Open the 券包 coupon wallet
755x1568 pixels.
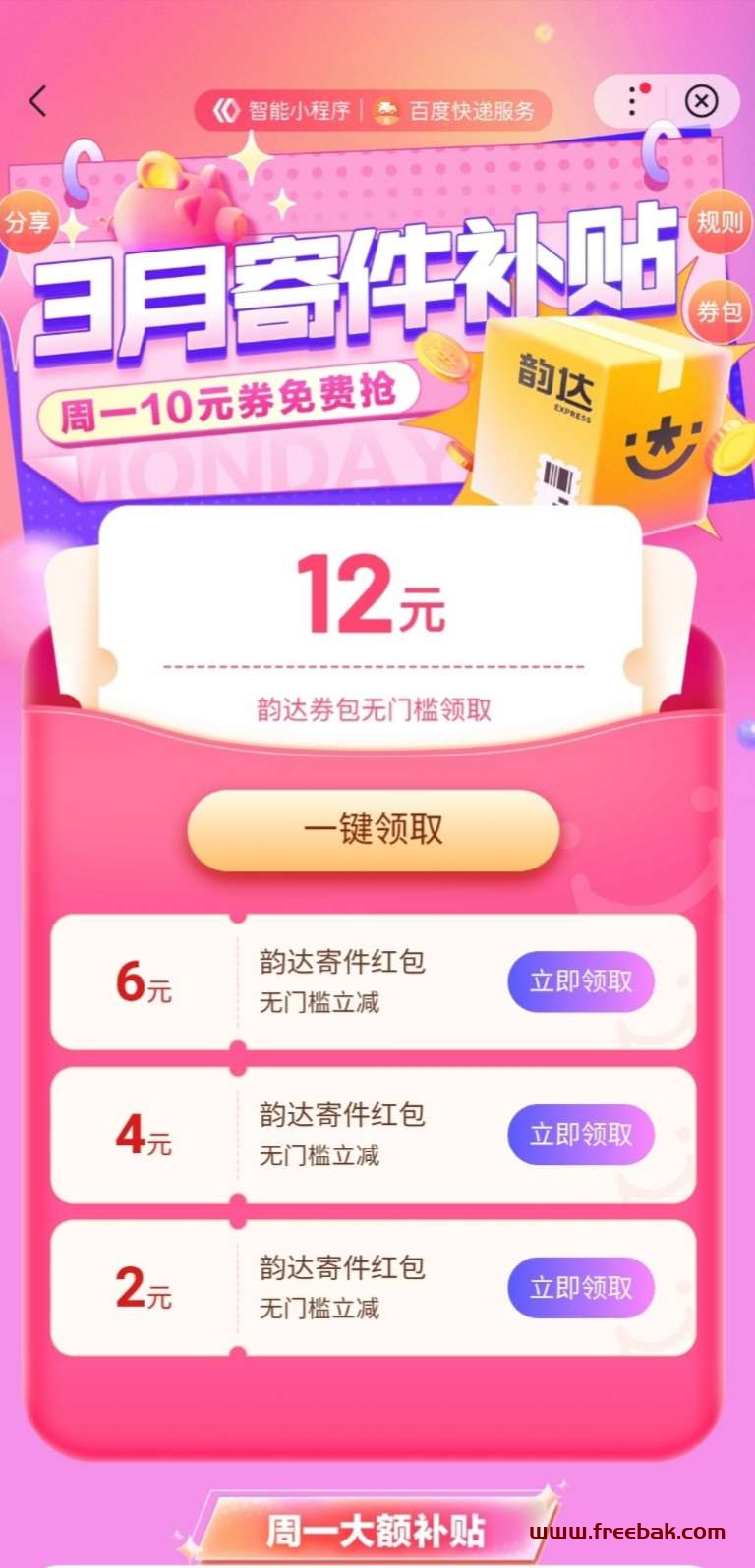tap(720, 311)
